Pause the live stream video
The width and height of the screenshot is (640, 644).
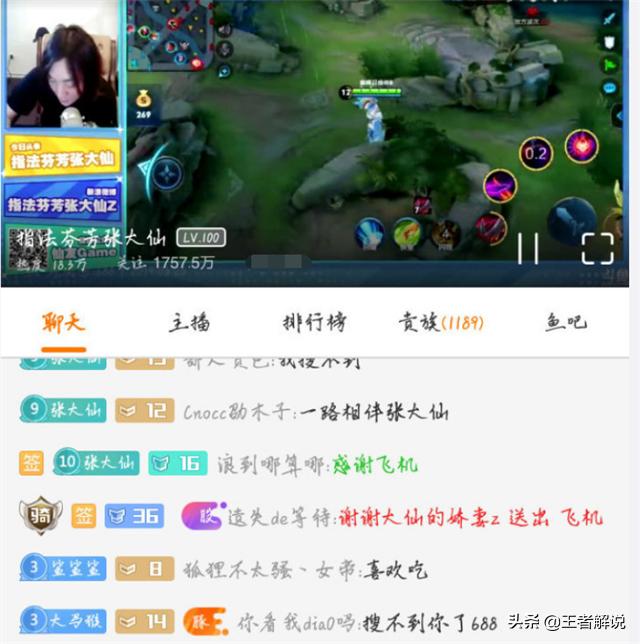point(528,247)
